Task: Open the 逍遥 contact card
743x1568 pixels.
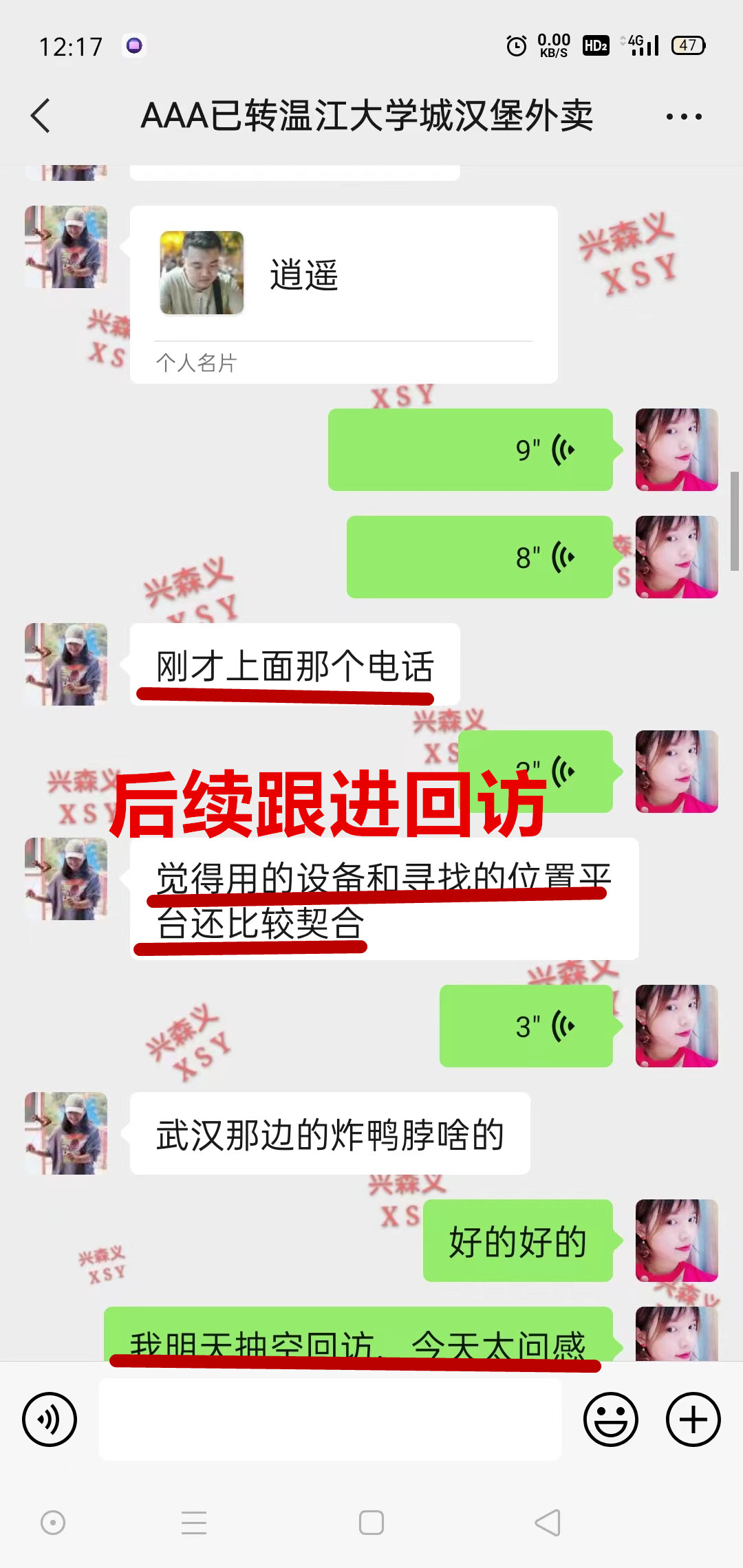Action: click(x=343, y=294)
